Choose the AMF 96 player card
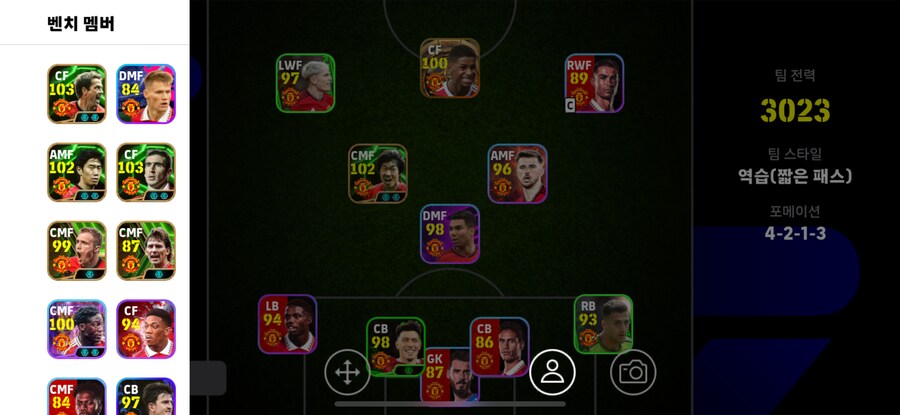 [517, 174]
